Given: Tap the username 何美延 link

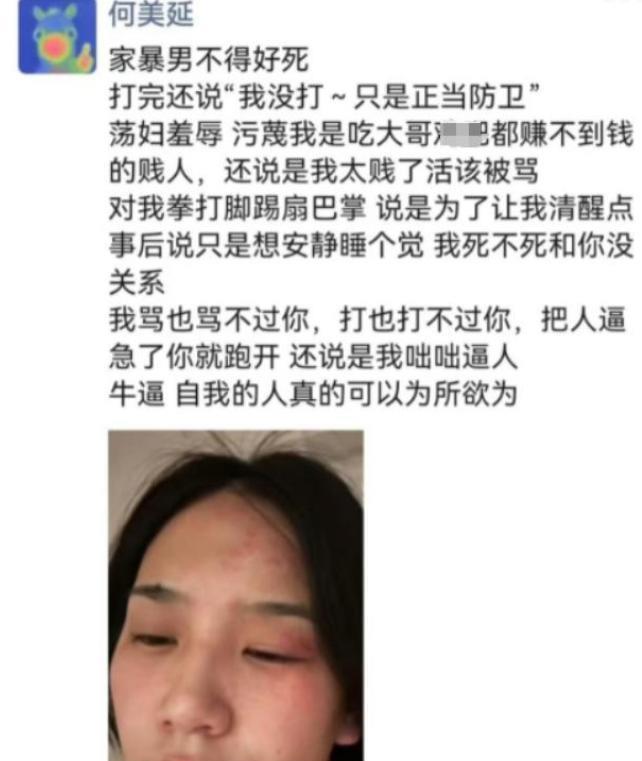Looking at the screenshot, I should coord(151,14).
